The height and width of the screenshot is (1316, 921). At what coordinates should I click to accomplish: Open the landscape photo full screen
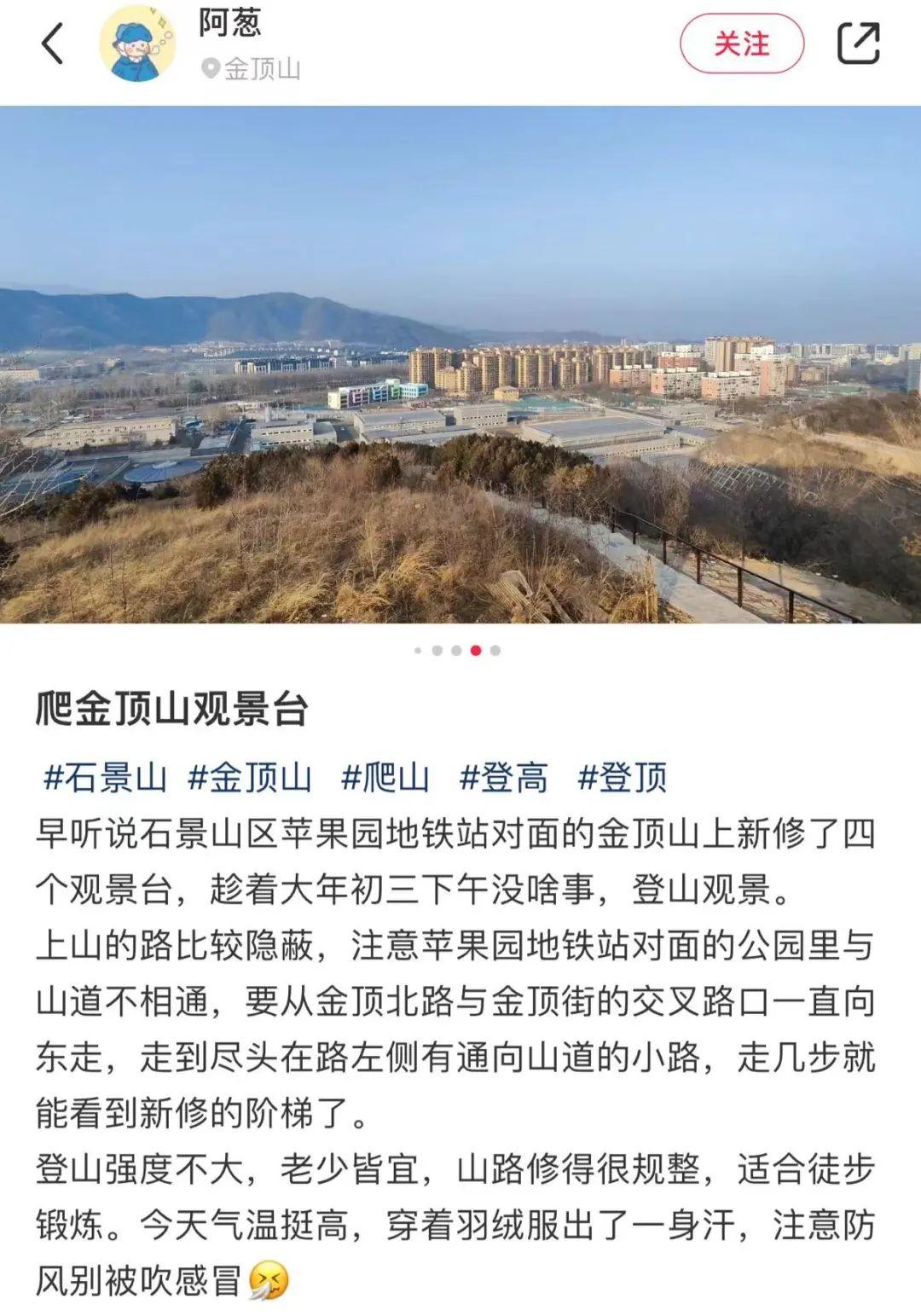pyautogui.click(x=460, y=364)
